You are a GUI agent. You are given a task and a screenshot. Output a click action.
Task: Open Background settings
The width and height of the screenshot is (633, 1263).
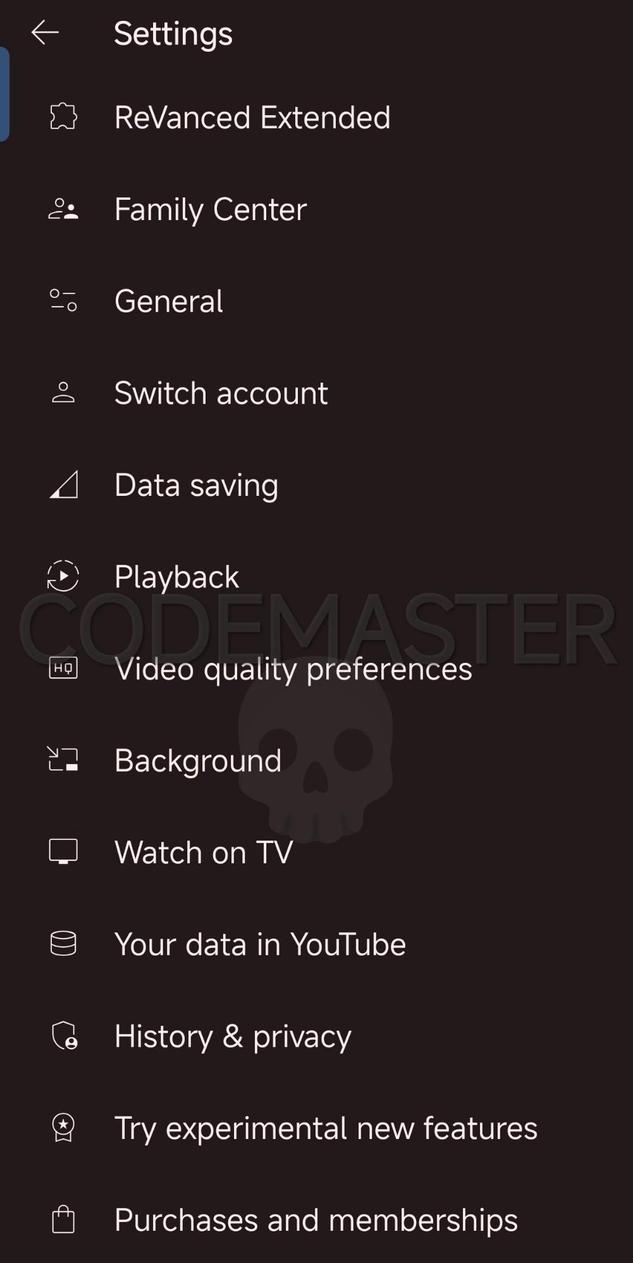click(198, 761)
